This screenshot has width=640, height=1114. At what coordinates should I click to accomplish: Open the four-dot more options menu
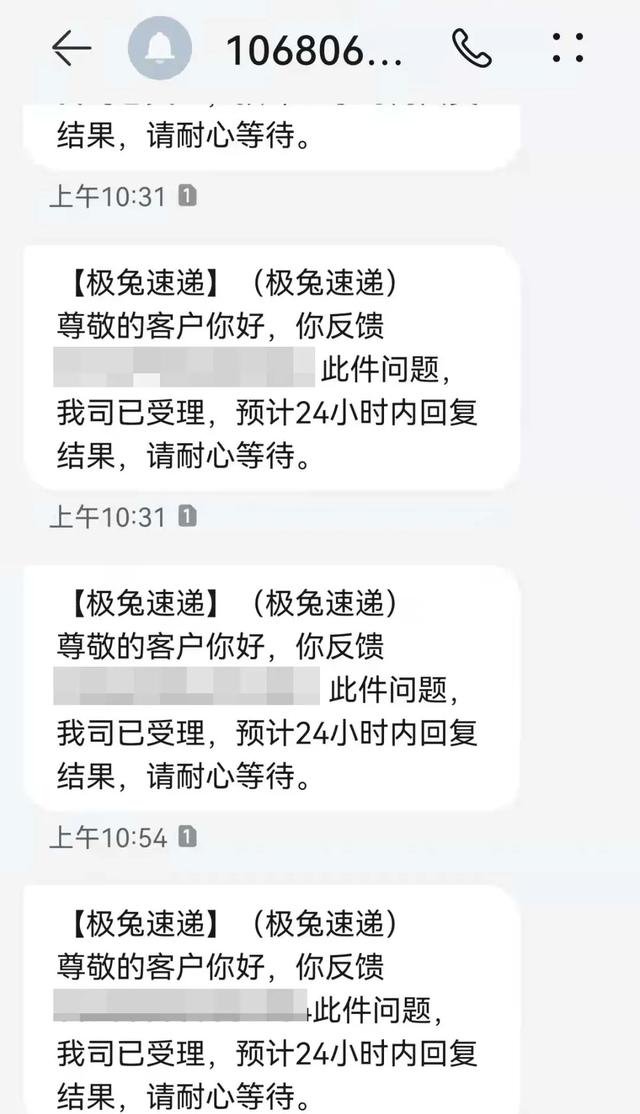[568, 48]
